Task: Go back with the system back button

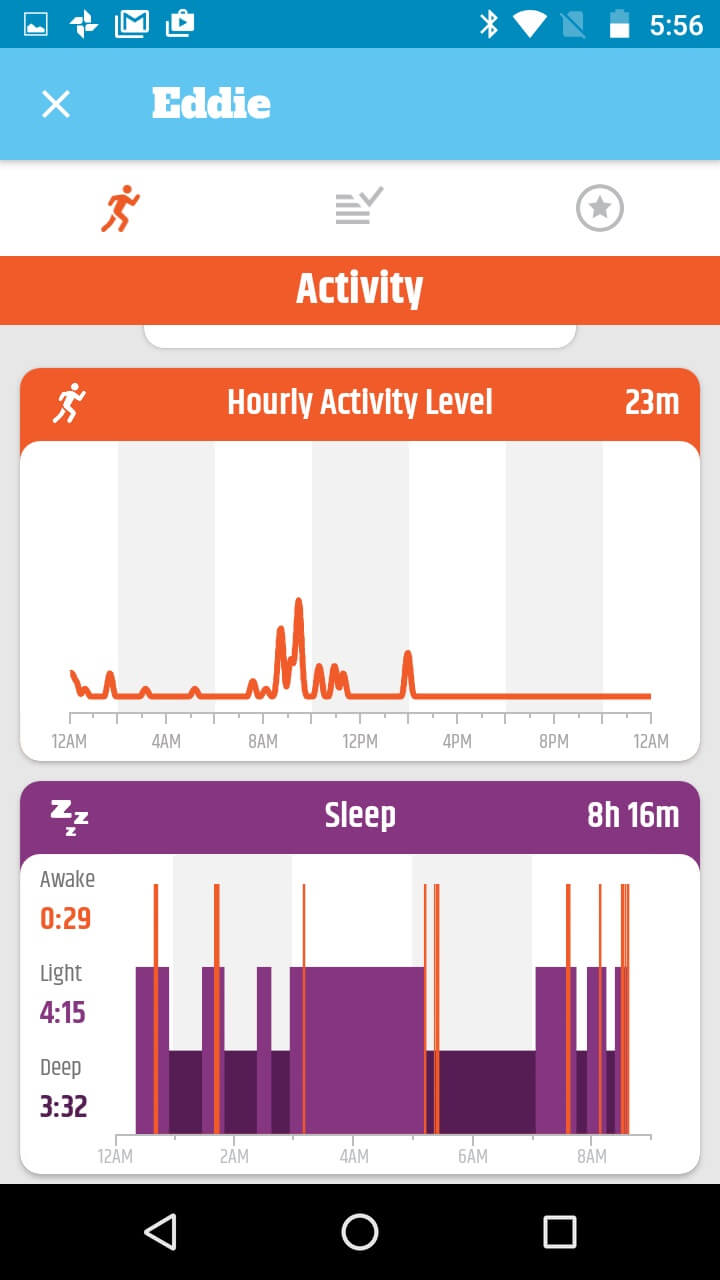Action: tap(160, 1232)
